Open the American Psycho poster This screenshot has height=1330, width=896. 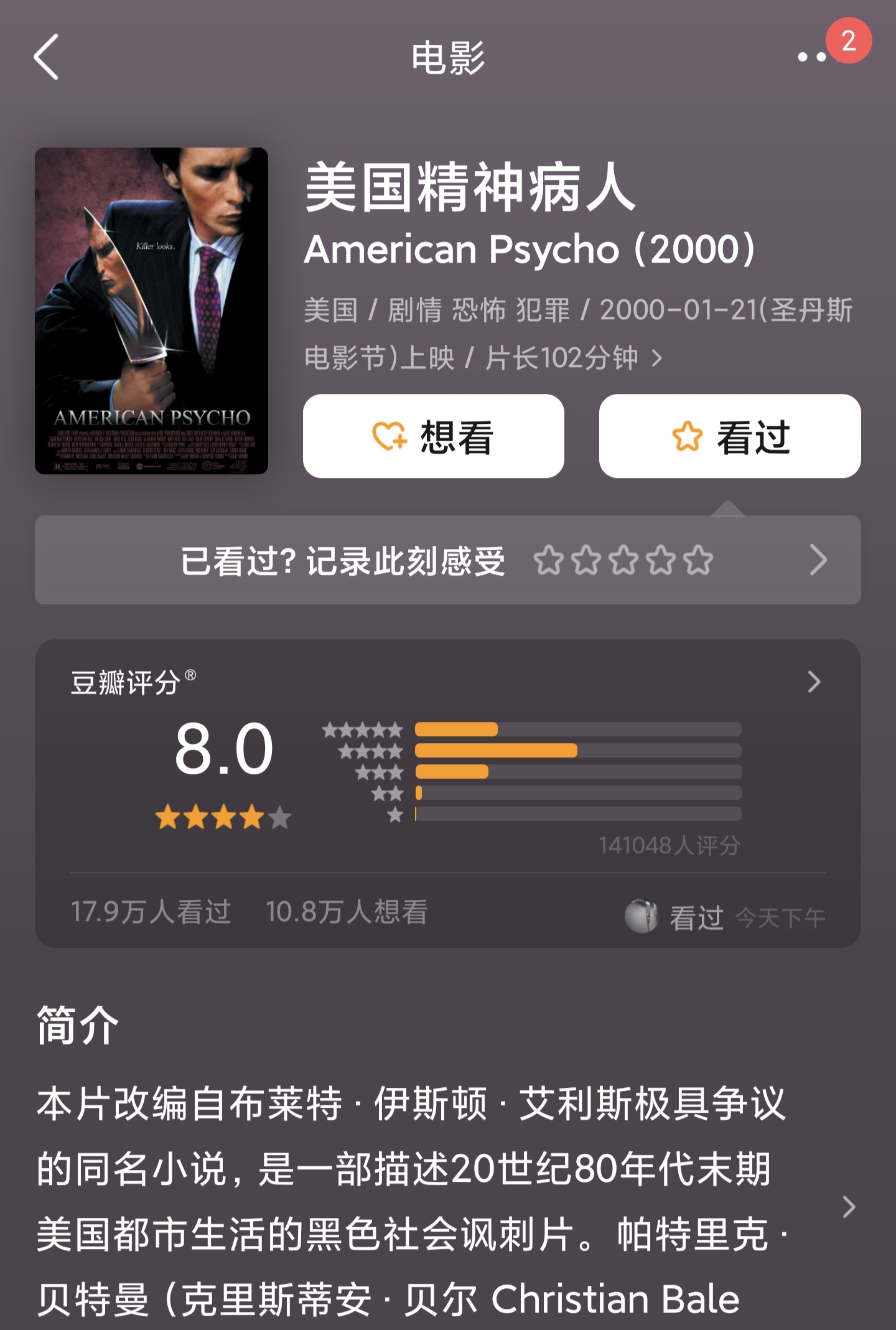coord(151,311)
